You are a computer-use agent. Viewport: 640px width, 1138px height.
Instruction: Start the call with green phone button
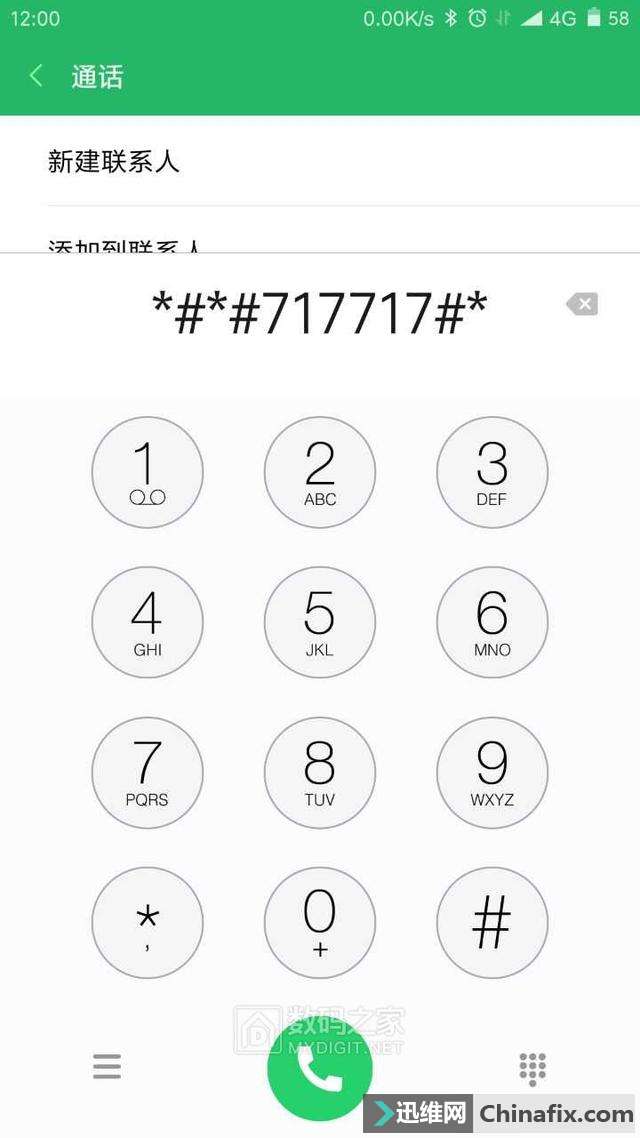coord(320,1068)
